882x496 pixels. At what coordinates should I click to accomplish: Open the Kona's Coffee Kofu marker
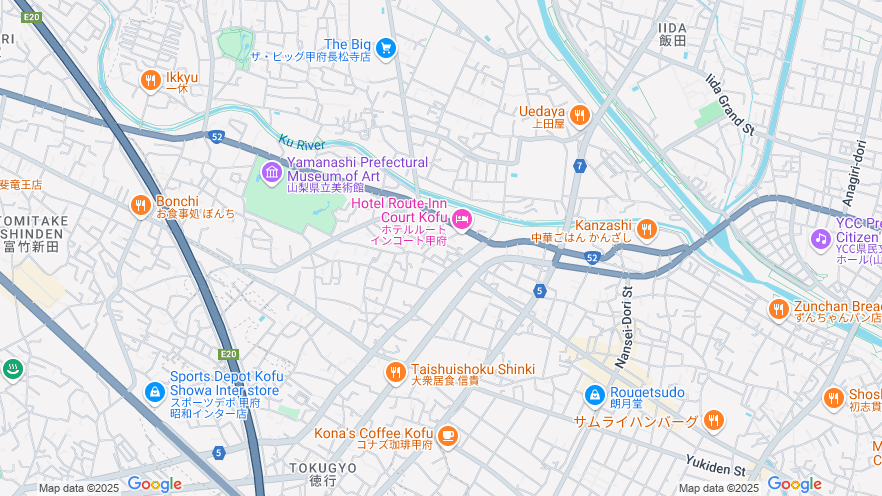tap(447, 436)
